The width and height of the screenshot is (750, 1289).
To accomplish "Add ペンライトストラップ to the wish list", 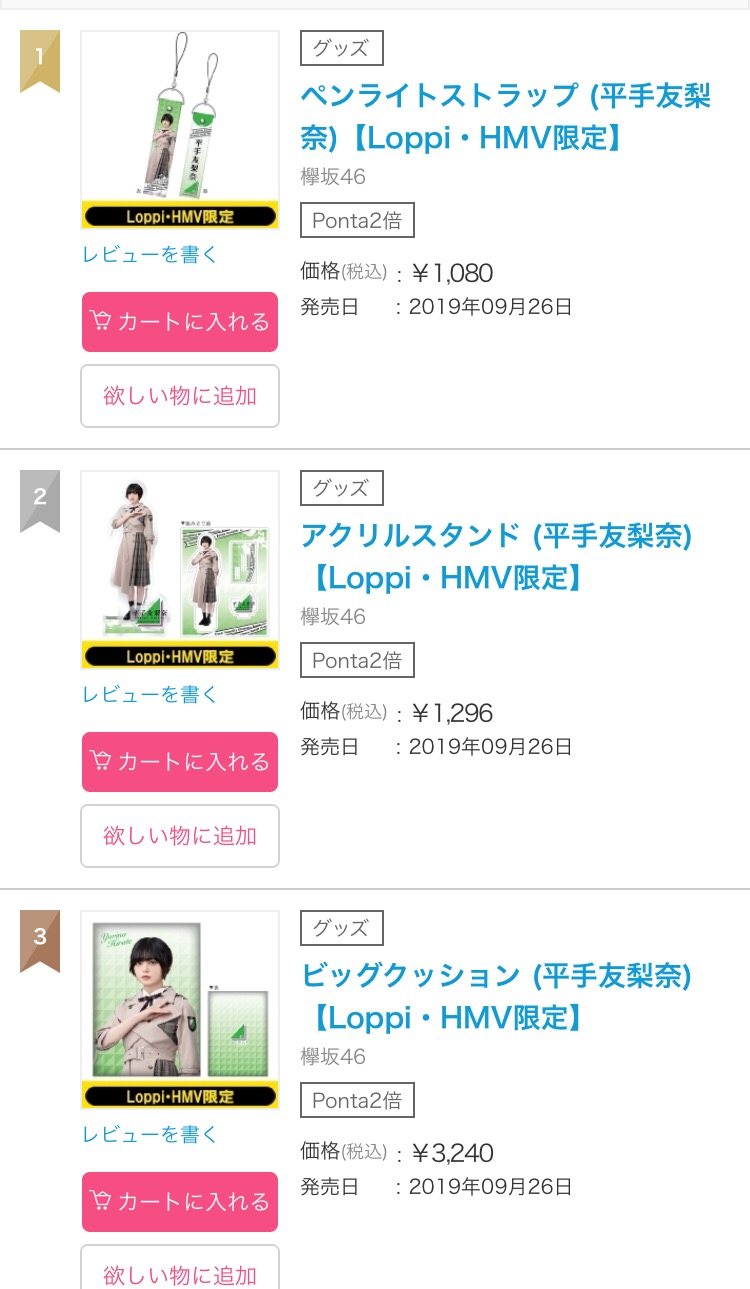I will pos(180,396).
